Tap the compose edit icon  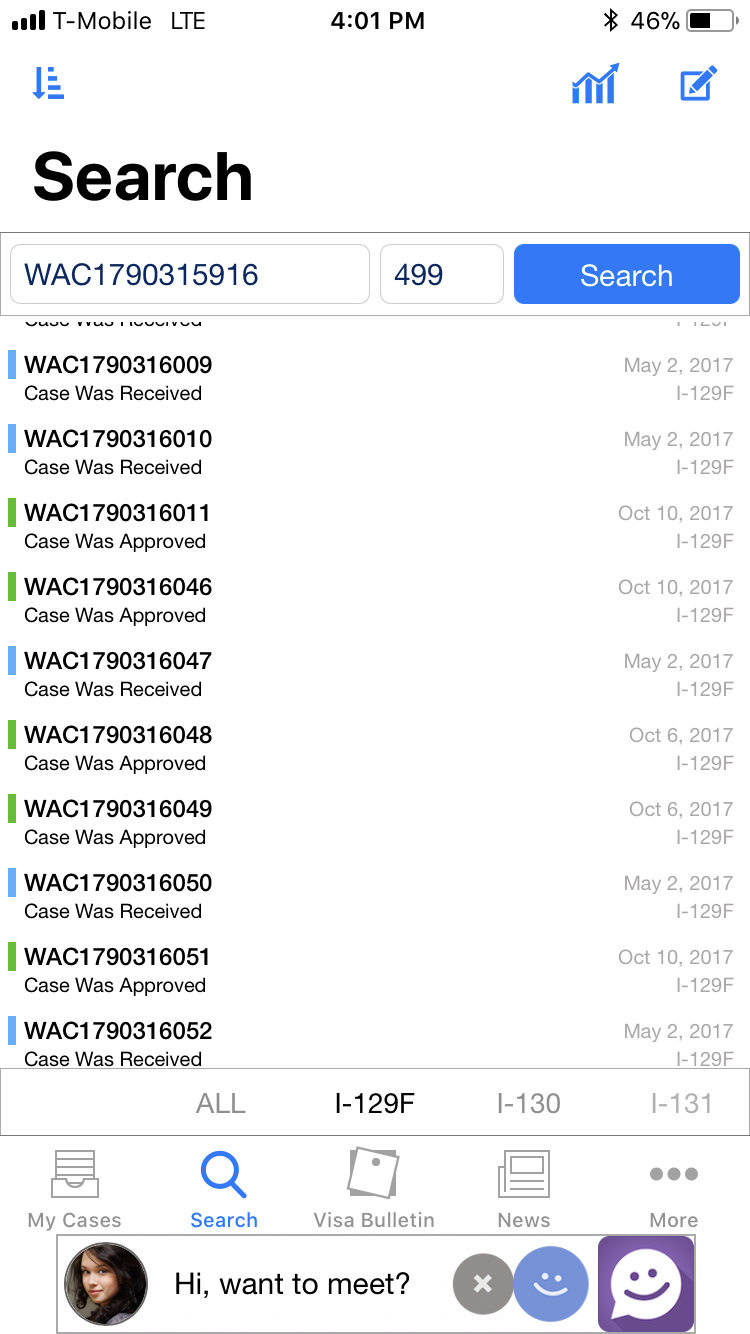click(698, 83)
